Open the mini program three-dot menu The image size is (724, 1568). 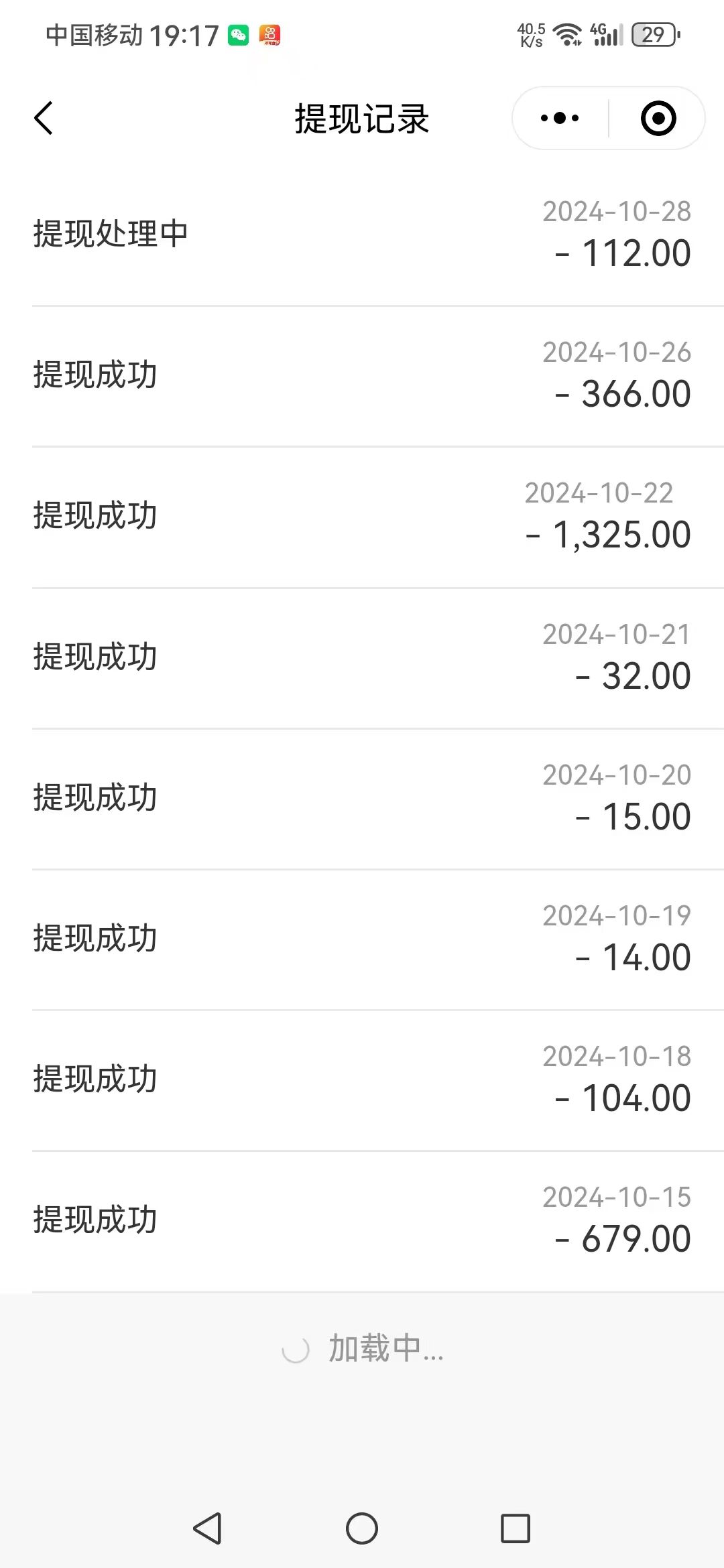(560, 119)
